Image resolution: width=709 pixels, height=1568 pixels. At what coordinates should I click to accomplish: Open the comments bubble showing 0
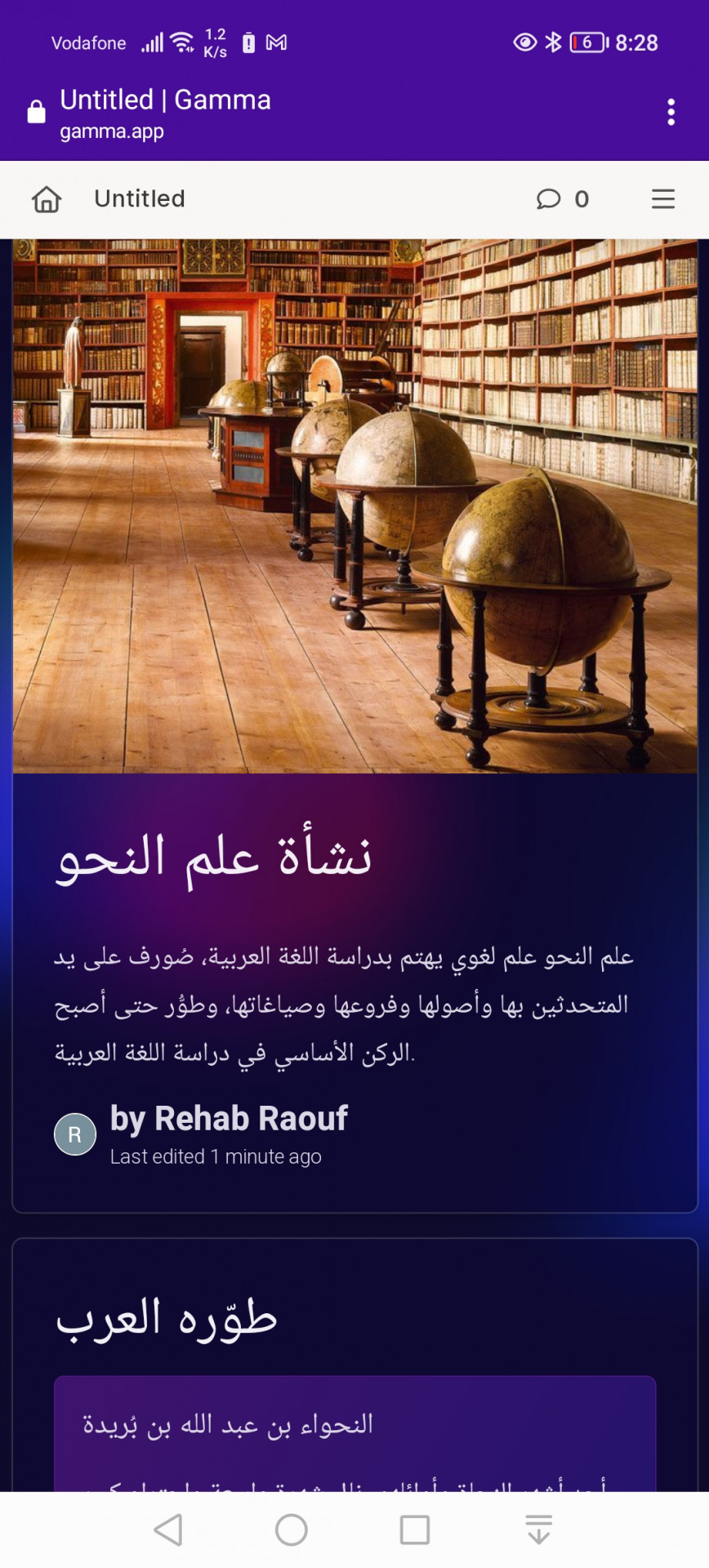pyautogui.click(x=562, y=199)
